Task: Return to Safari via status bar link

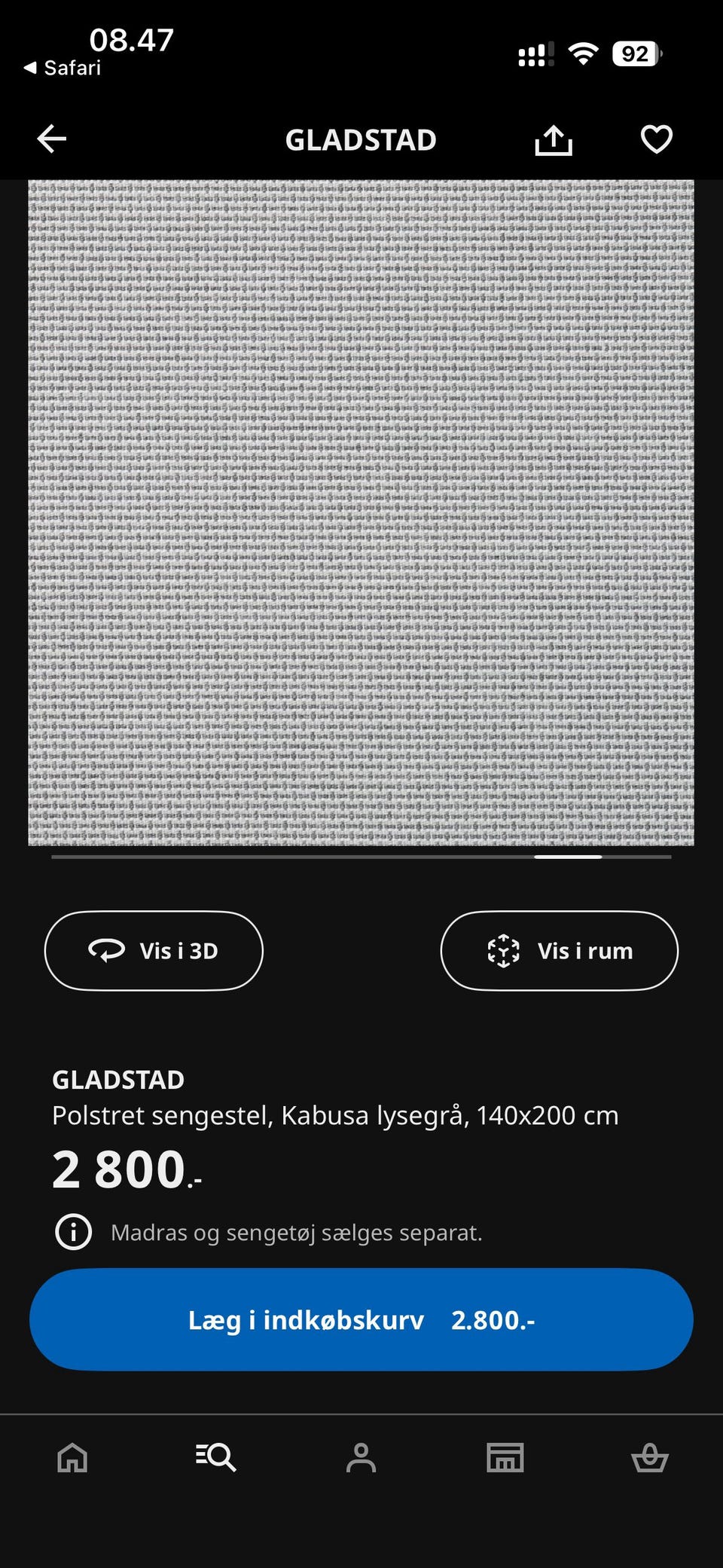Action: pyautogui.click(x=60, y=68)
